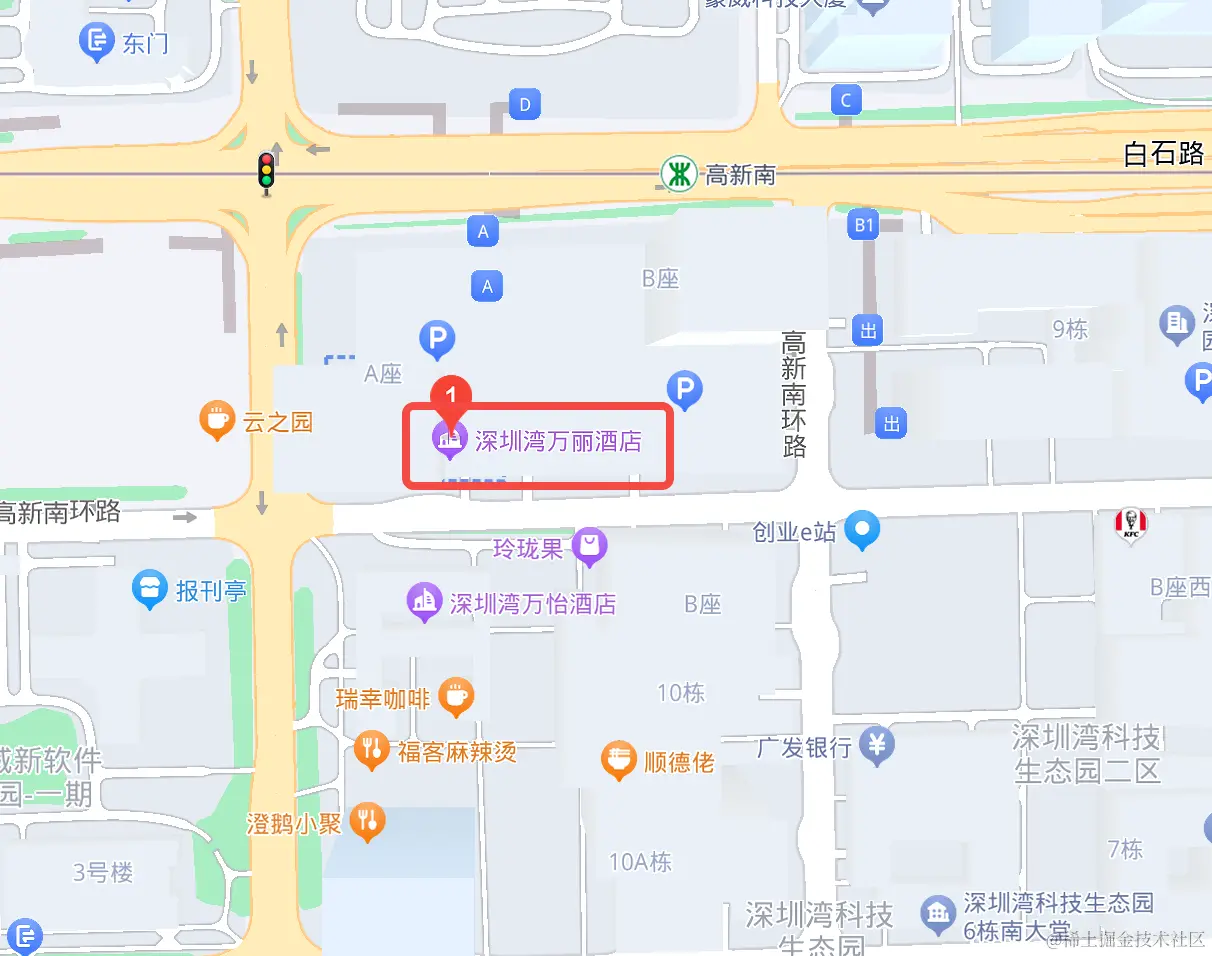Select the 创业e站 location marker
This screenshot has width=1212, height=956.
tap(862, 530)
